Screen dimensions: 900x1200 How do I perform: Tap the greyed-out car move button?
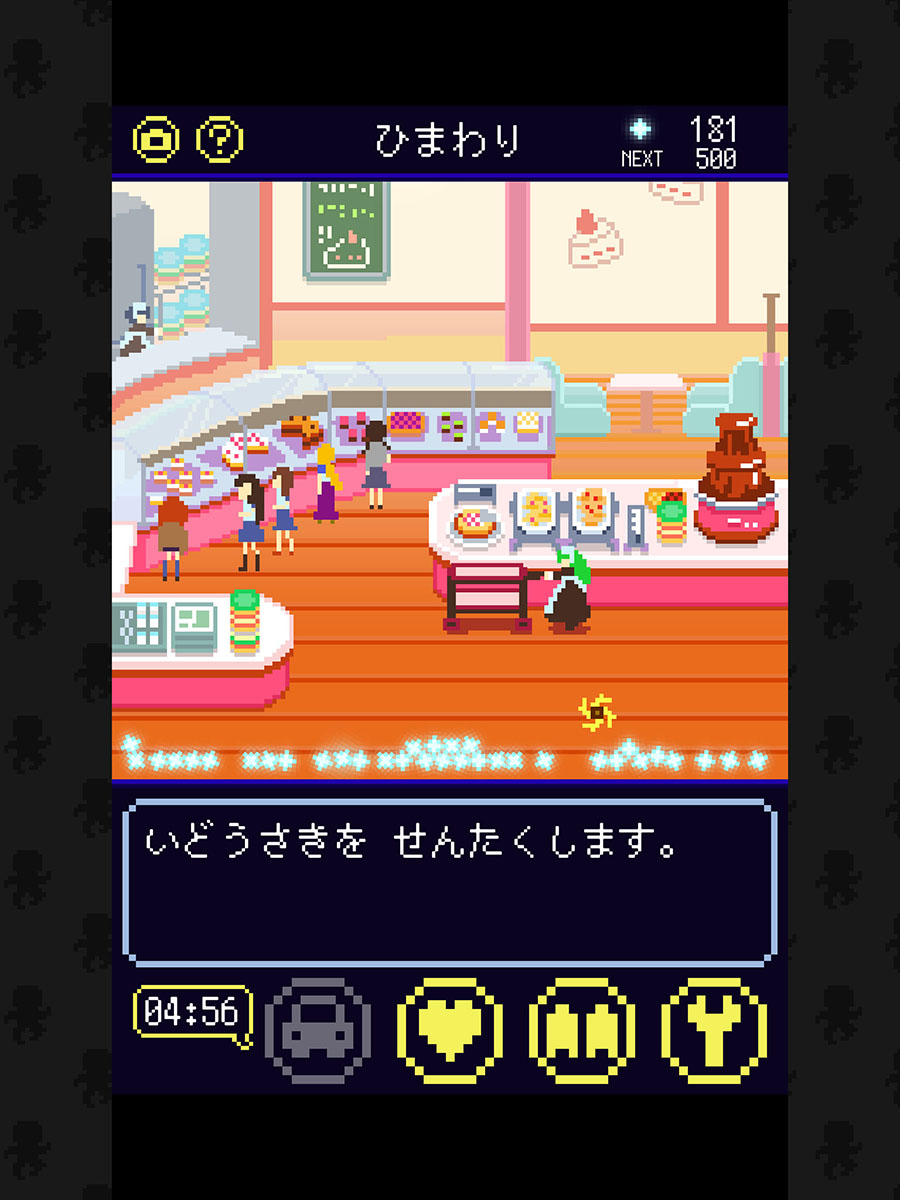click(318, 1031)
